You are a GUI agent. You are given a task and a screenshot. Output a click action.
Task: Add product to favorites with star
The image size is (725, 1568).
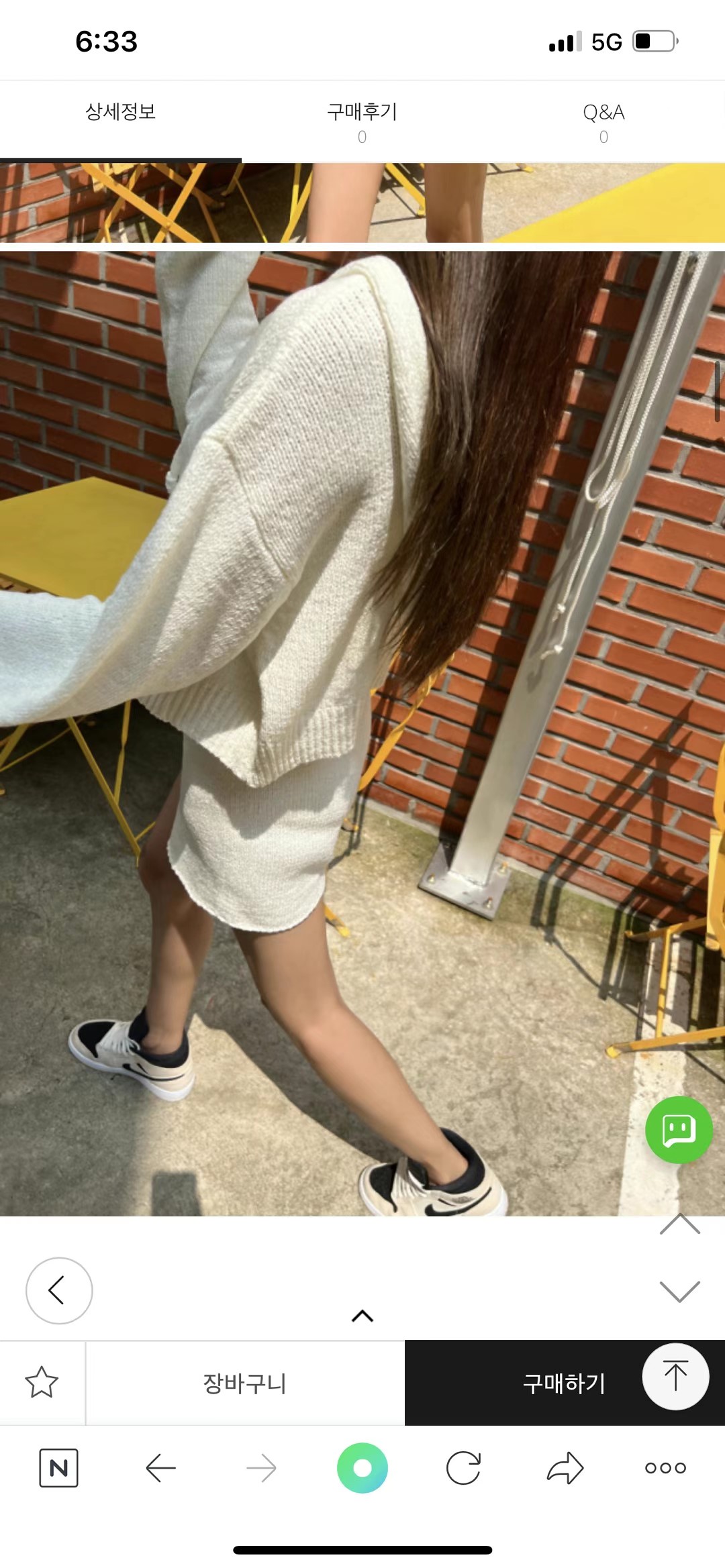pyautogui.click(x=42, y=1383)
